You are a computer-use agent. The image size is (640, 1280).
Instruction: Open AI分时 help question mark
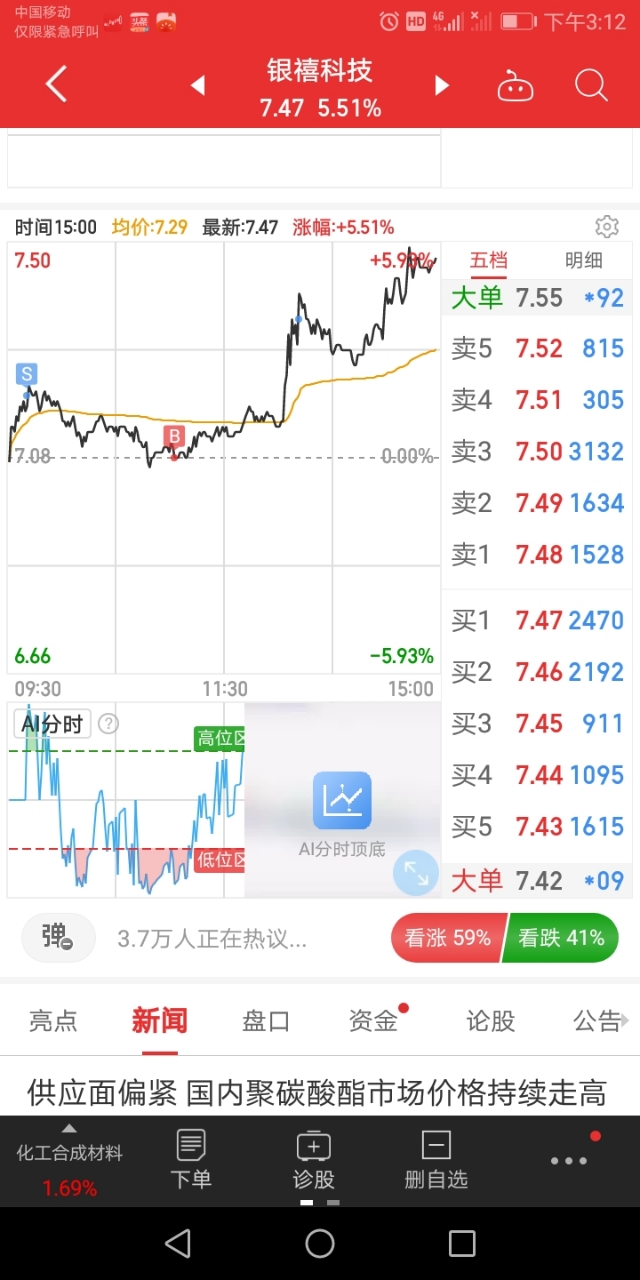click(108, 724)
